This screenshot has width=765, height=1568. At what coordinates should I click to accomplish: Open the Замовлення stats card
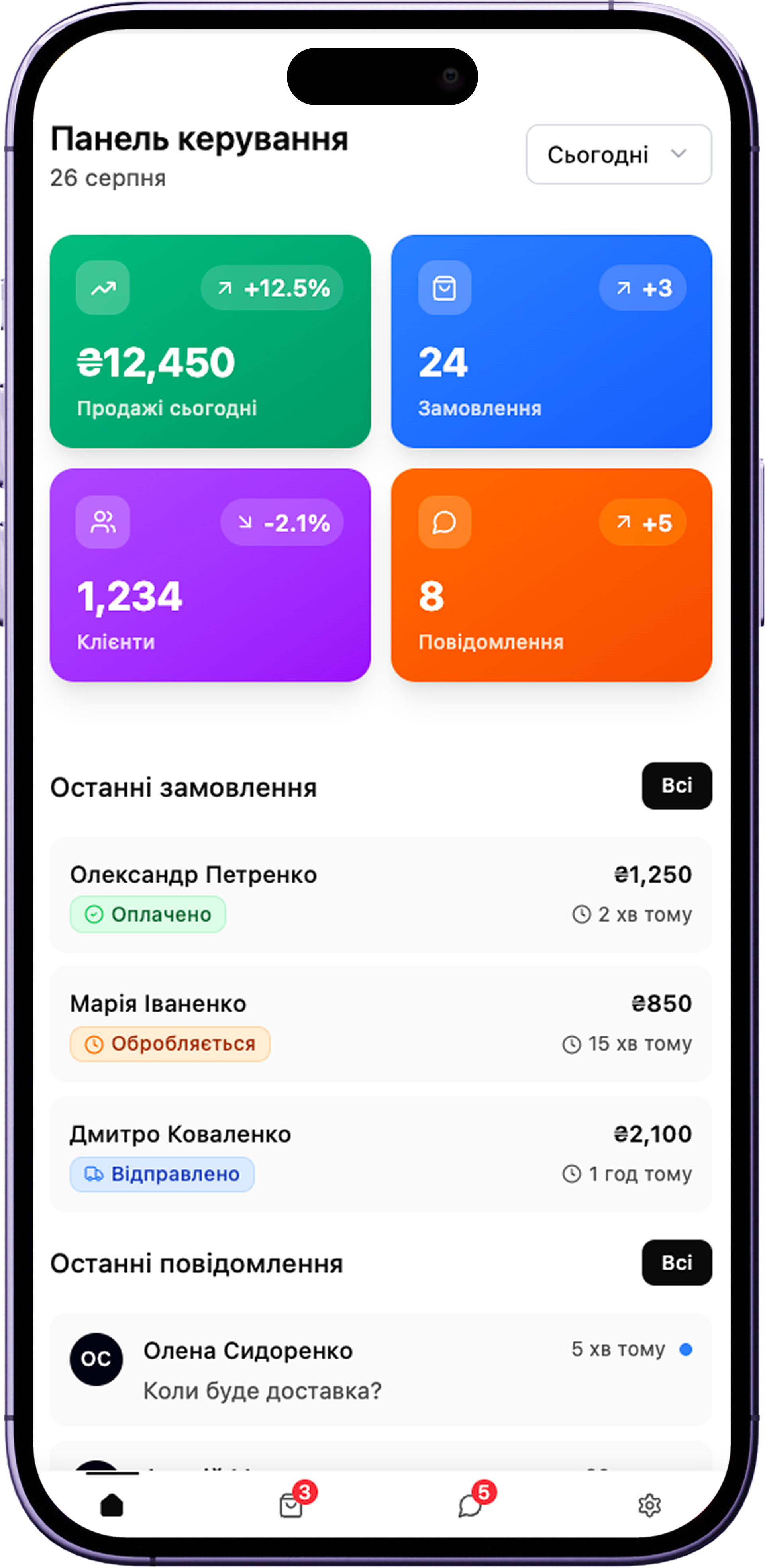(551, 341)
